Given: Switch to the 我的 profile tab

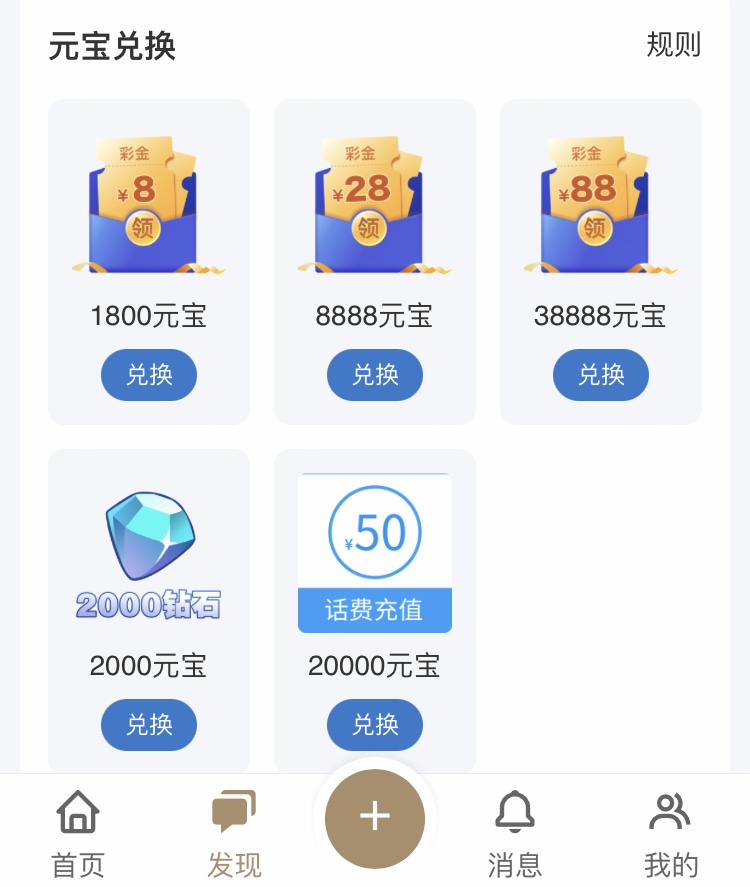Looking at the screenshot, I should click(671, 832).
